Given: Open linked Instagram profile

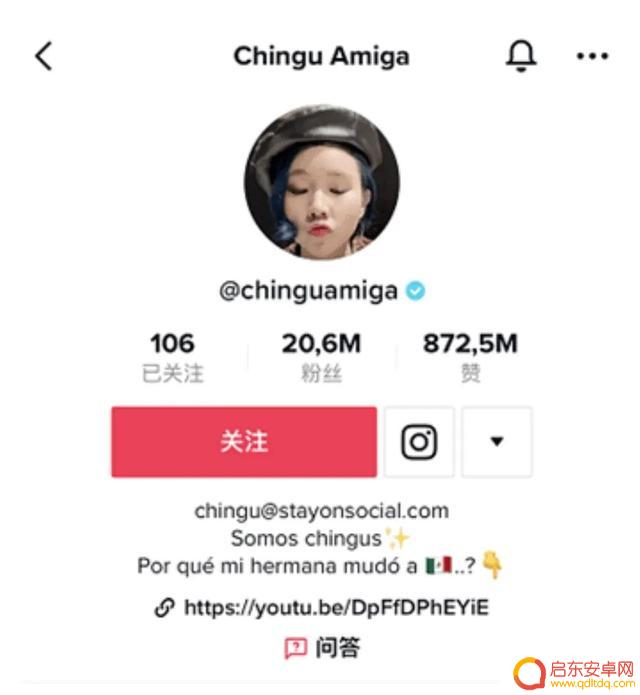Looking at the screenshot, I should [x=419, y=441].
